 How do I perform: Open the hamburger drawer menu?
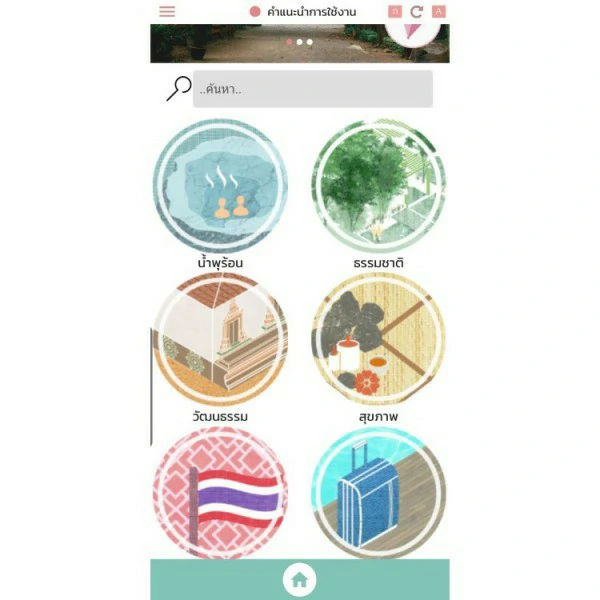(167, 11)
